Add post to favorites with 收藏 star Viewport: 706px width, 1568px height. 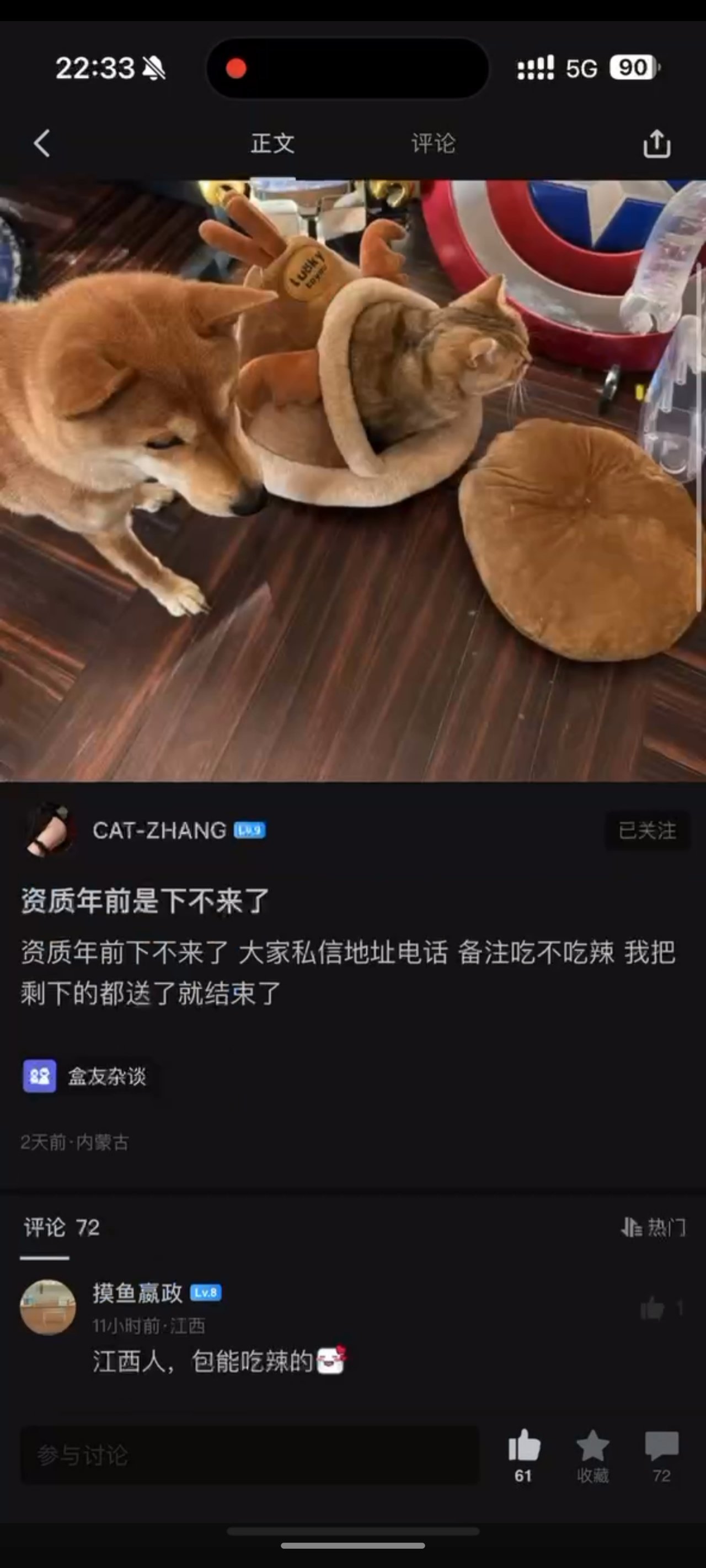tap(593, 1446)
